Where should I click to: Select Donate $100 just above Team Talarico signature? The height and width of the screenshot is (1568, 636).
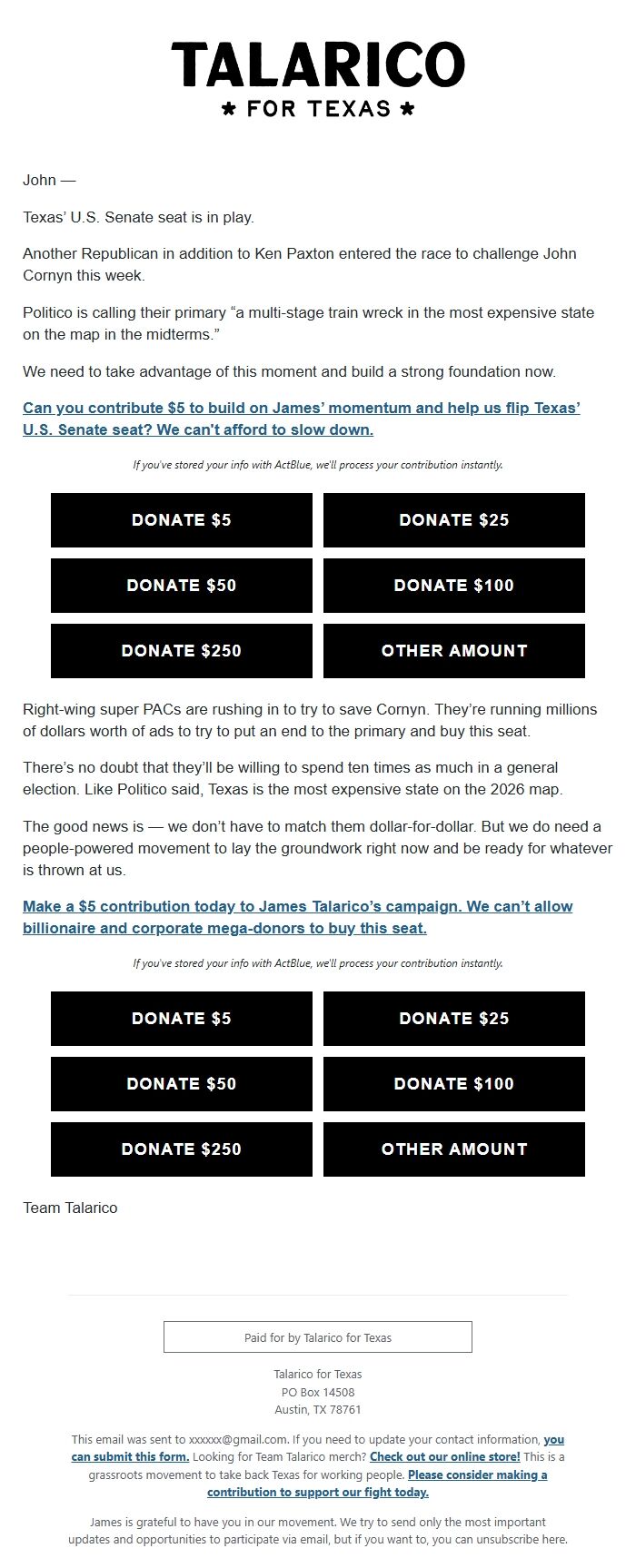point(454,1084)
